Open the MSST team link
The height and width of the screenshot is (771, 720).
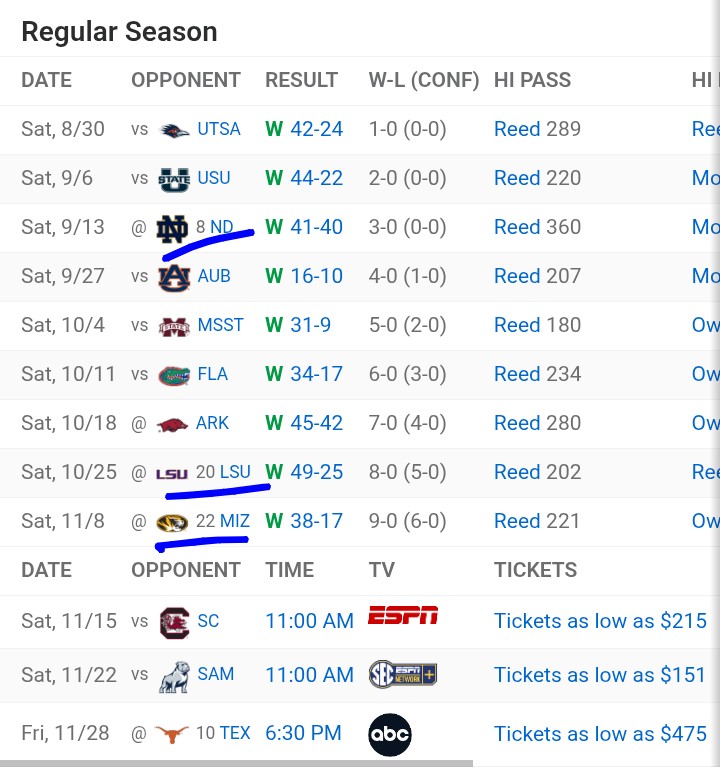pyautogui.click(x=220, y=325)
